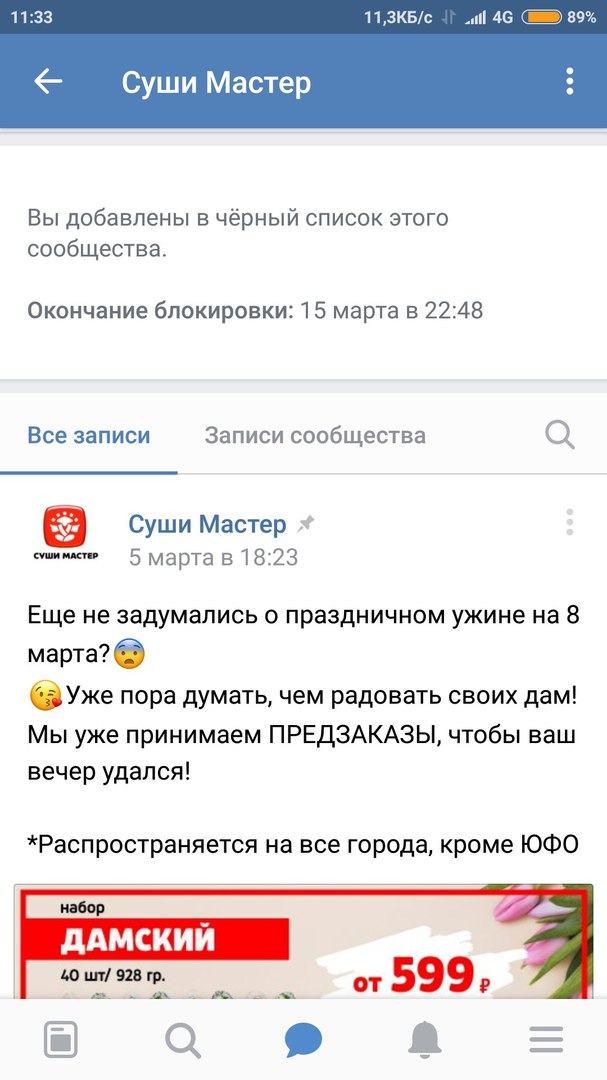Open the hamburger menu in the bottom bar

click(x=546, y=1039)
